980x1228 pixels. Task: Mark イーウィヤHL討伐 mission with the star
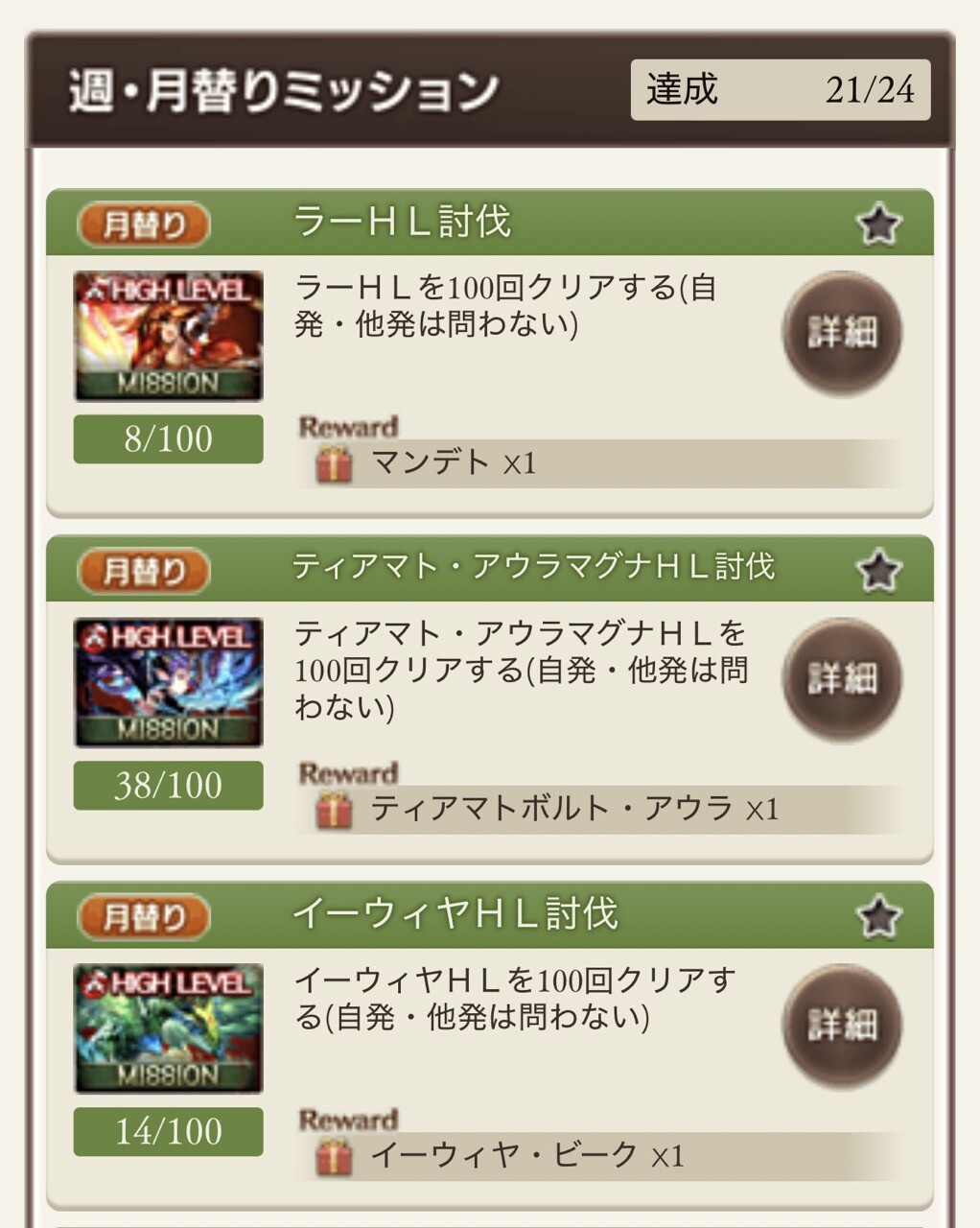878,916
